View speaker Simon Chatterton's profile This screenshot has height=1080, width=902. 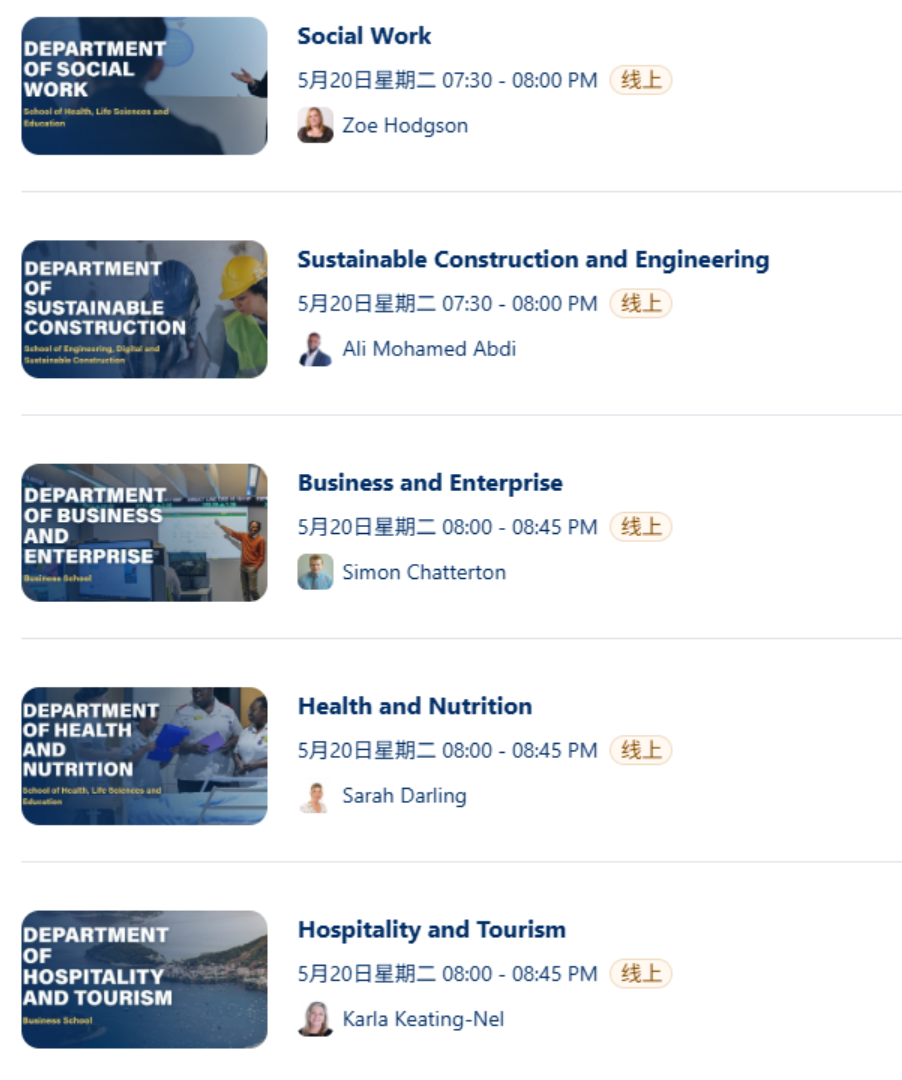[x=423, y=572]
